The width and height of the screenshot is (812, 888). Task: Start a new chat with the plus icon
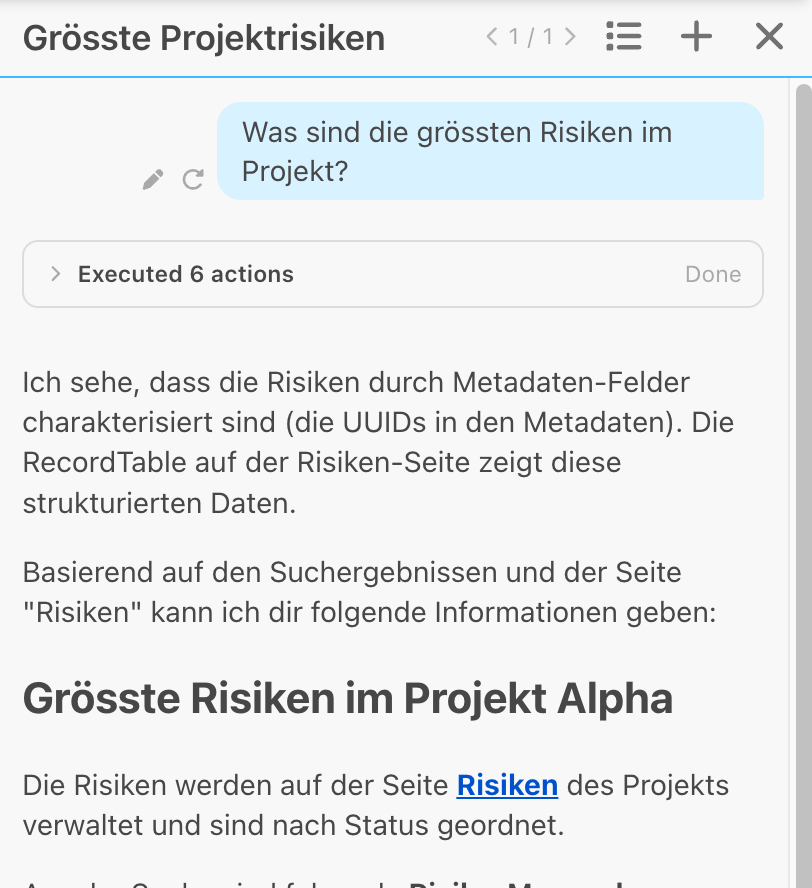click(x=696, y=37)
